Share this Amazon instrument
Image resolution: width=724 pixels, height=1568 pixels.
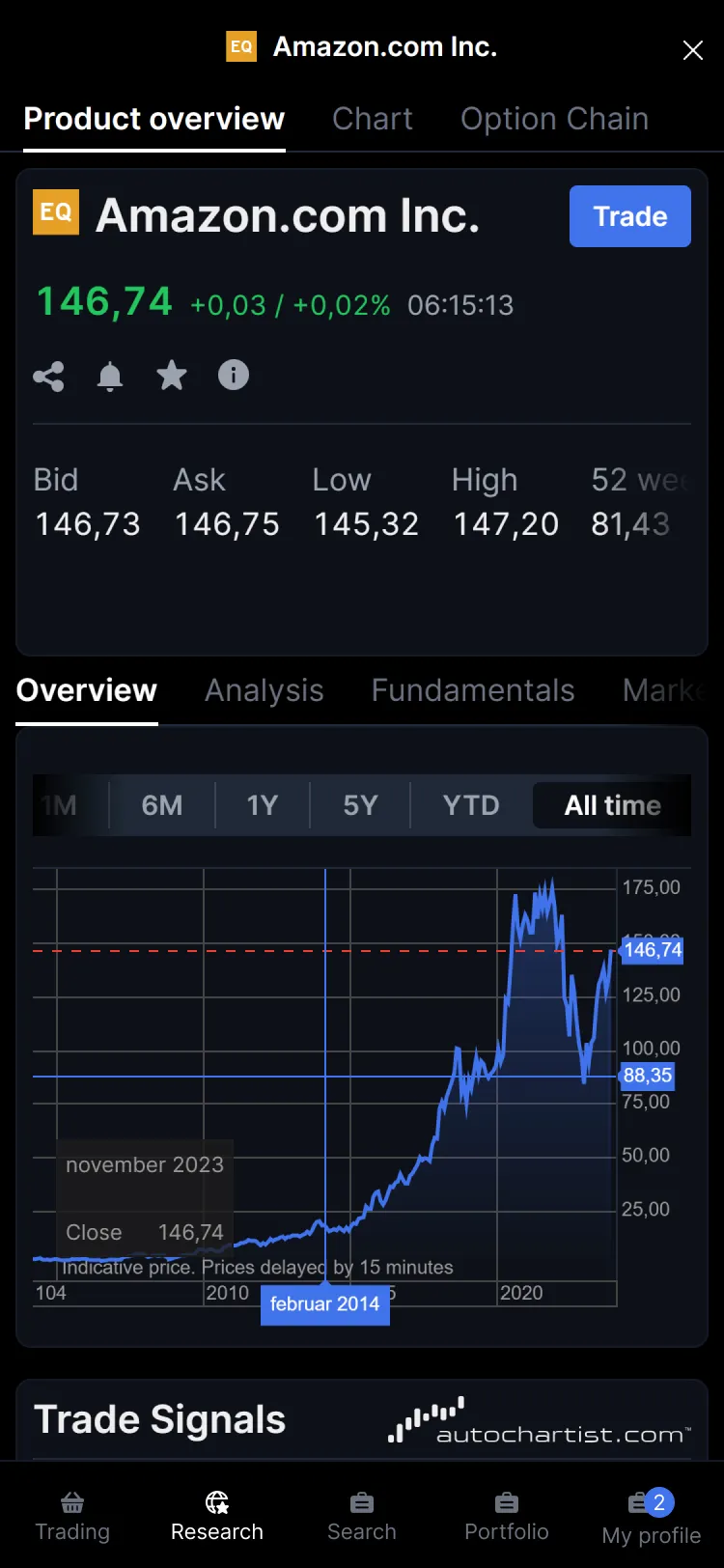click(x=49, y=376)
